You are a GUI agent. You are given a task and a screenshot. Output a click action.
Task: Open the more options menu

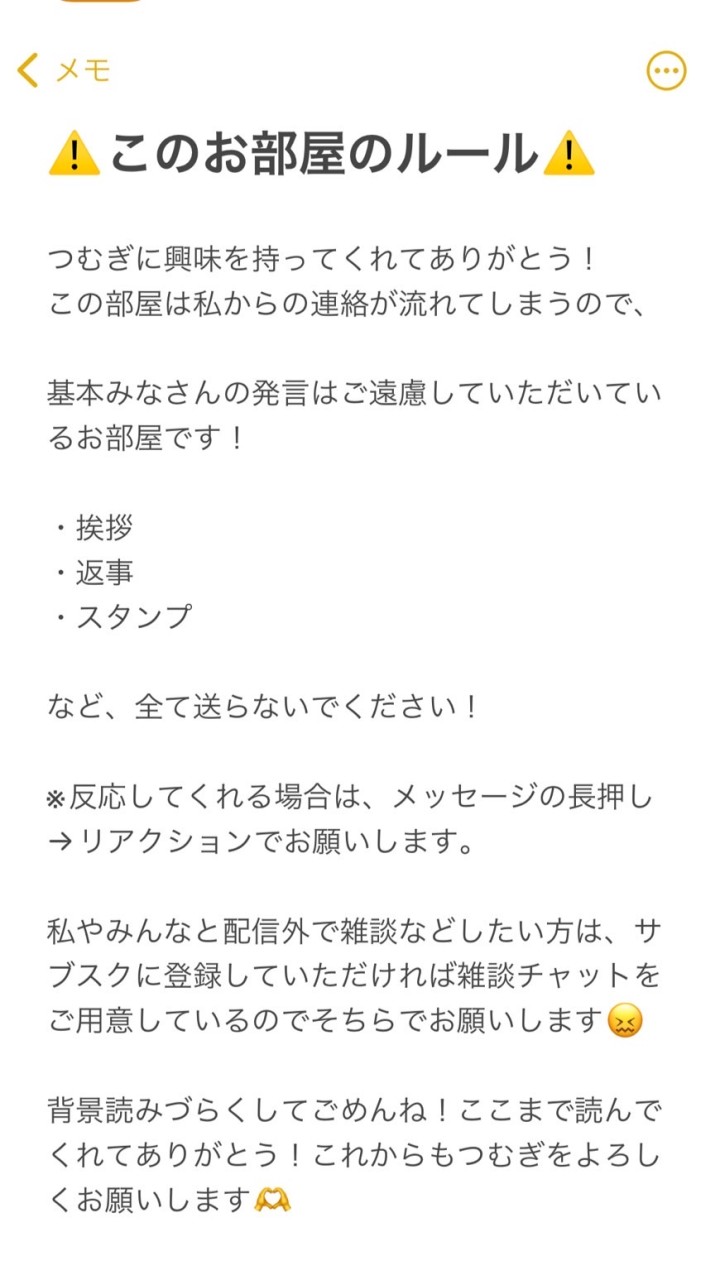666,70
